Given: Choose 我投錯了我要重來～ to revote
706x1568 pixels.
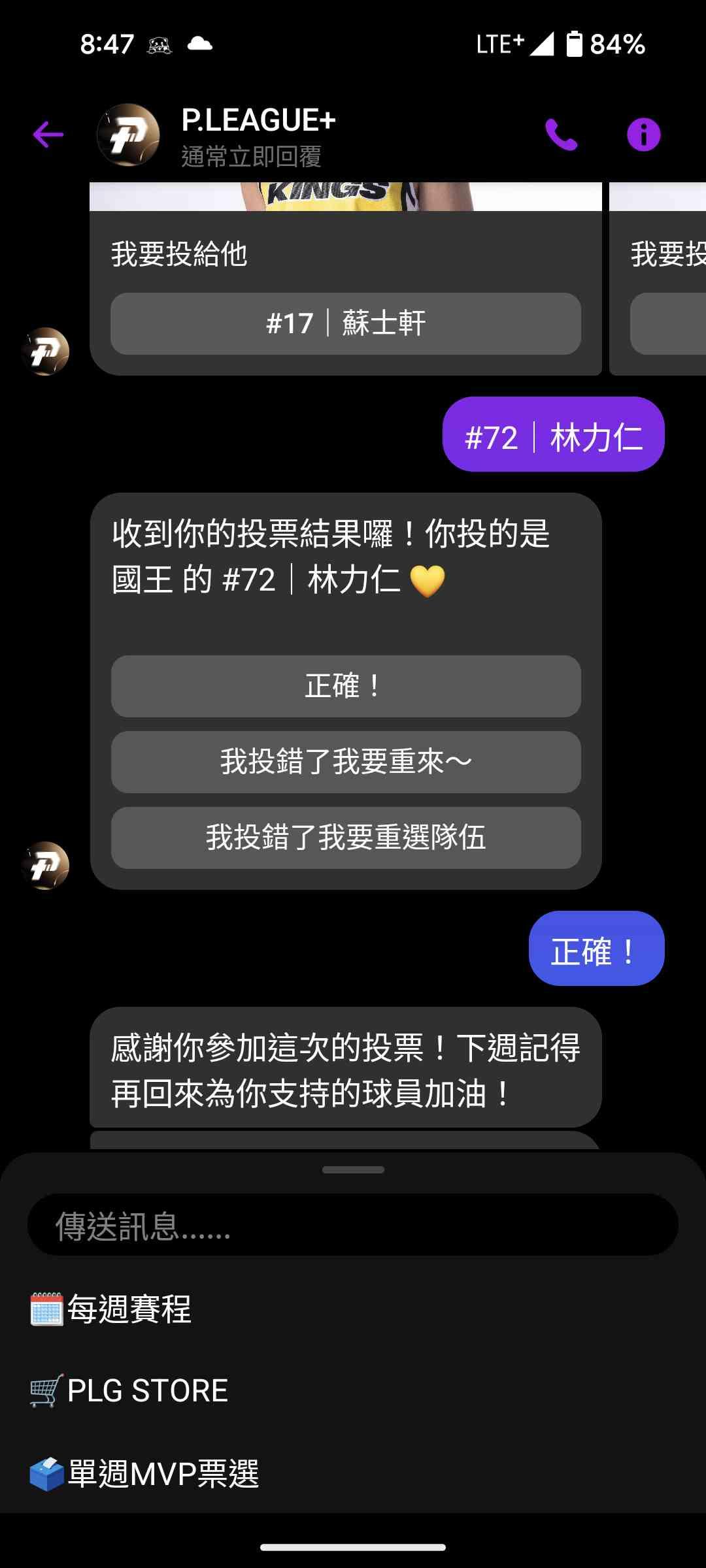Looking at the screenshot, I should click(345, 762).
